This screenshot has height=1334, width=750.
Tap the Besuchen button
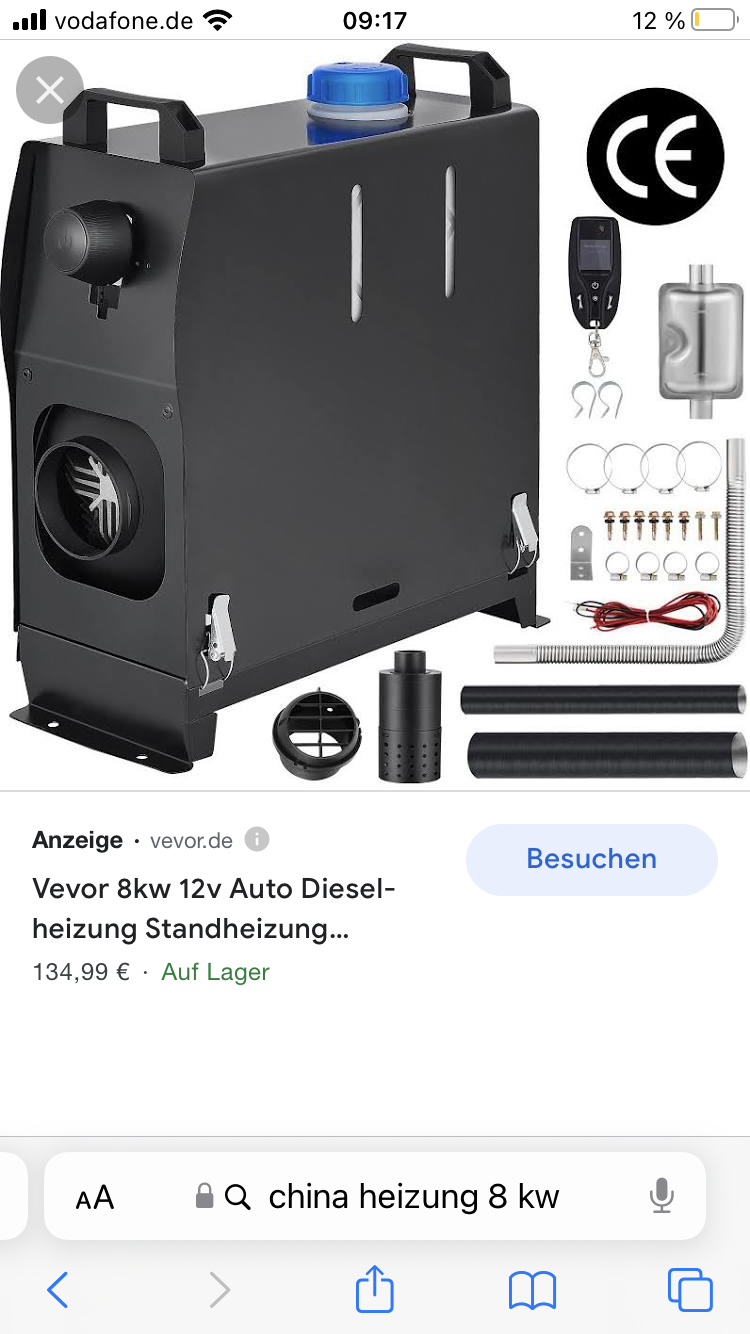[591, 859]
